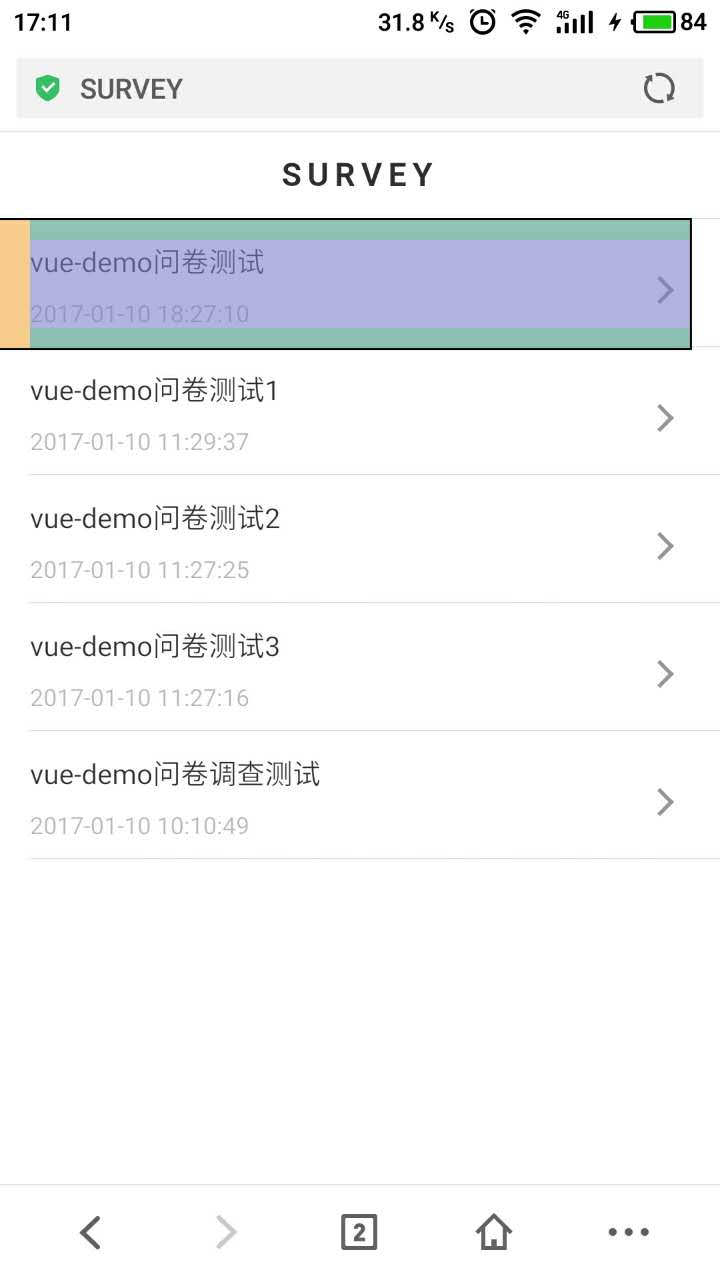This screenshot has height=1280, width=720.
Task: Open the survey vue-demo问卷调查测试
Action: pyautogui.click(x=360, y=795)
